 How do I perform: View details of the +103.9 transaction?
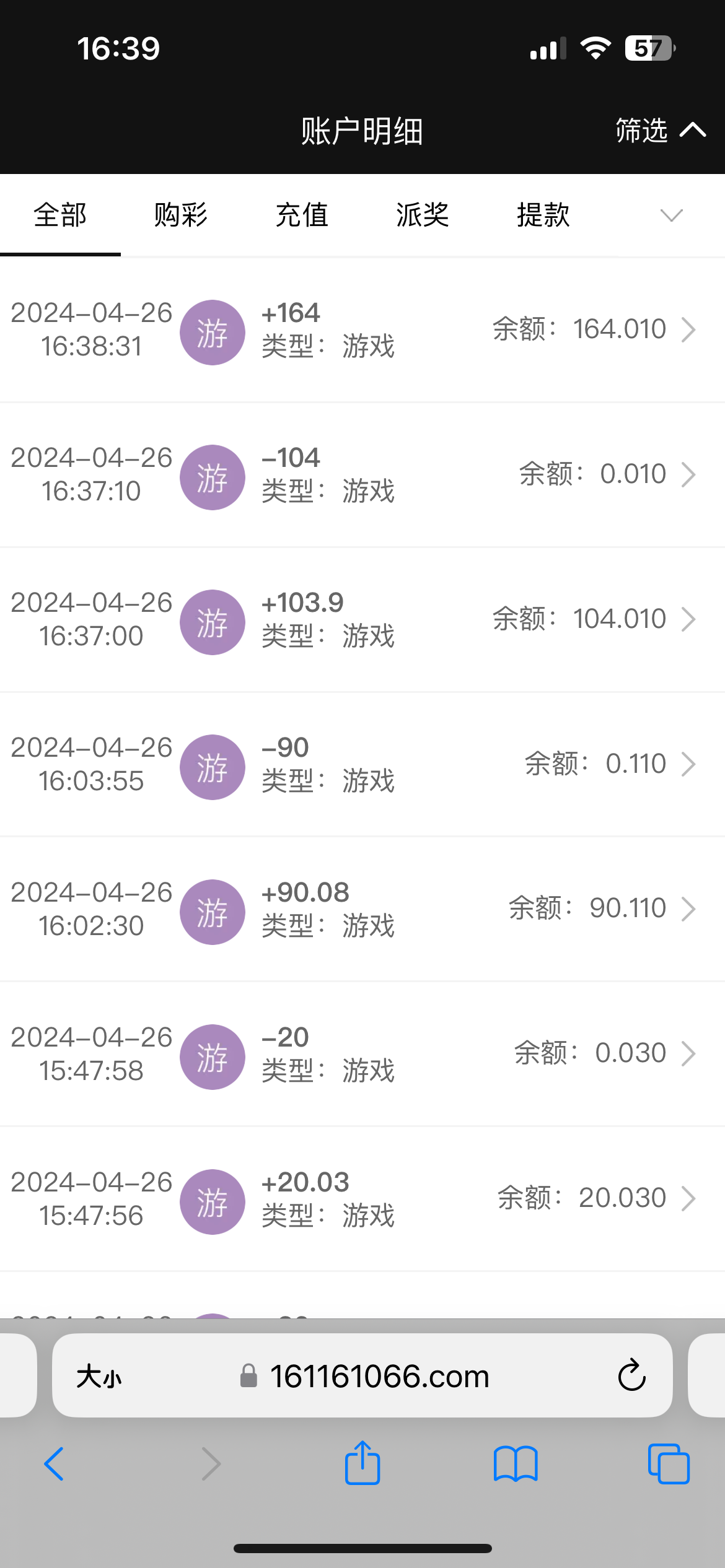[x=362, y=620]
